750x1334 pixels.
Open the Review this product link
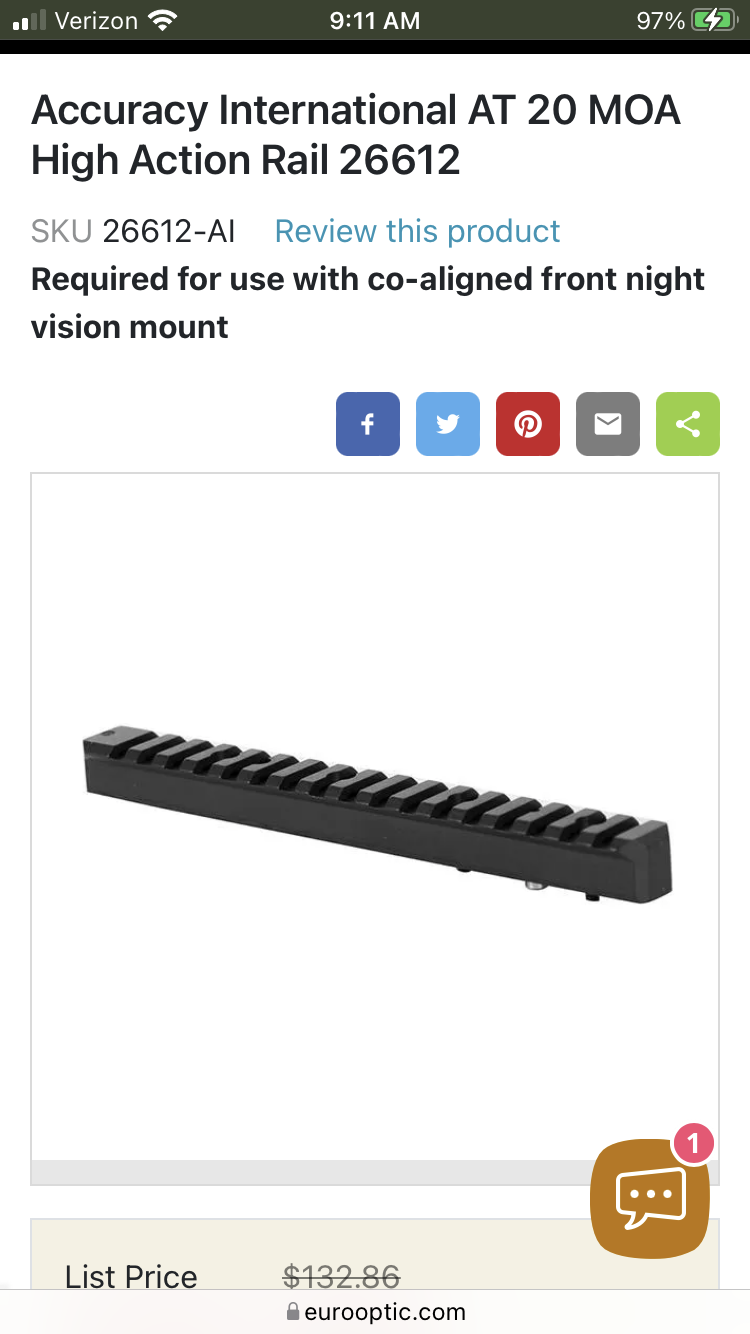[417, 231]
